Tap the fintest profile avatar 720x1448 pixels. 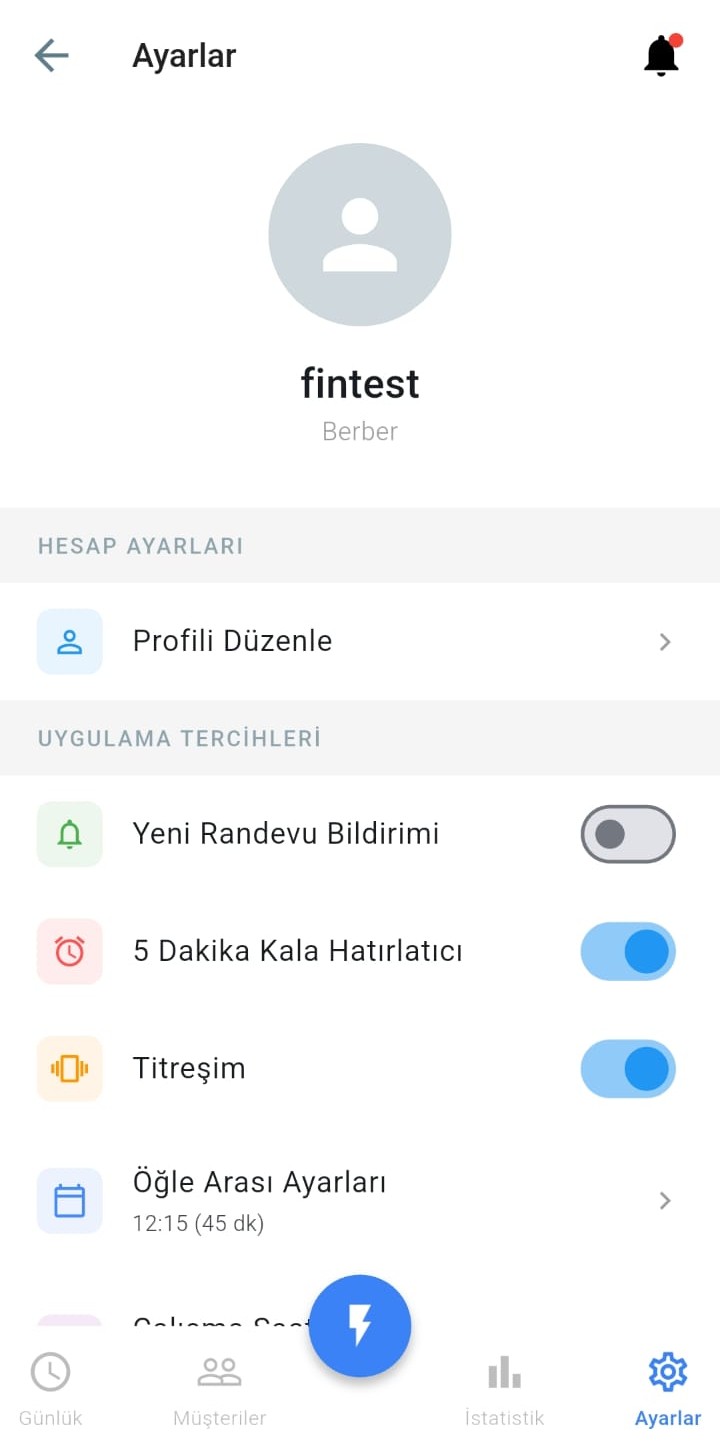pyautogui.click(x=360, y=234)
